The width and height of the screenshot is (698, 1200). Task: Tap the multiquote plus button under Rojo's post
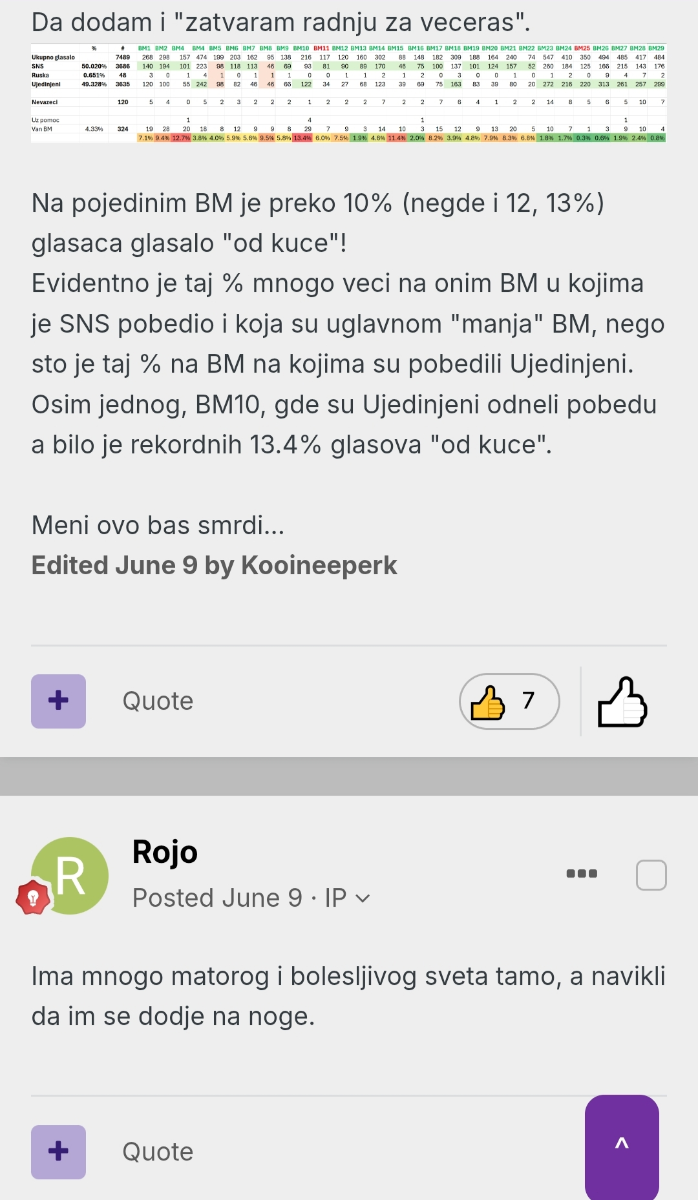coord(58,1152)
